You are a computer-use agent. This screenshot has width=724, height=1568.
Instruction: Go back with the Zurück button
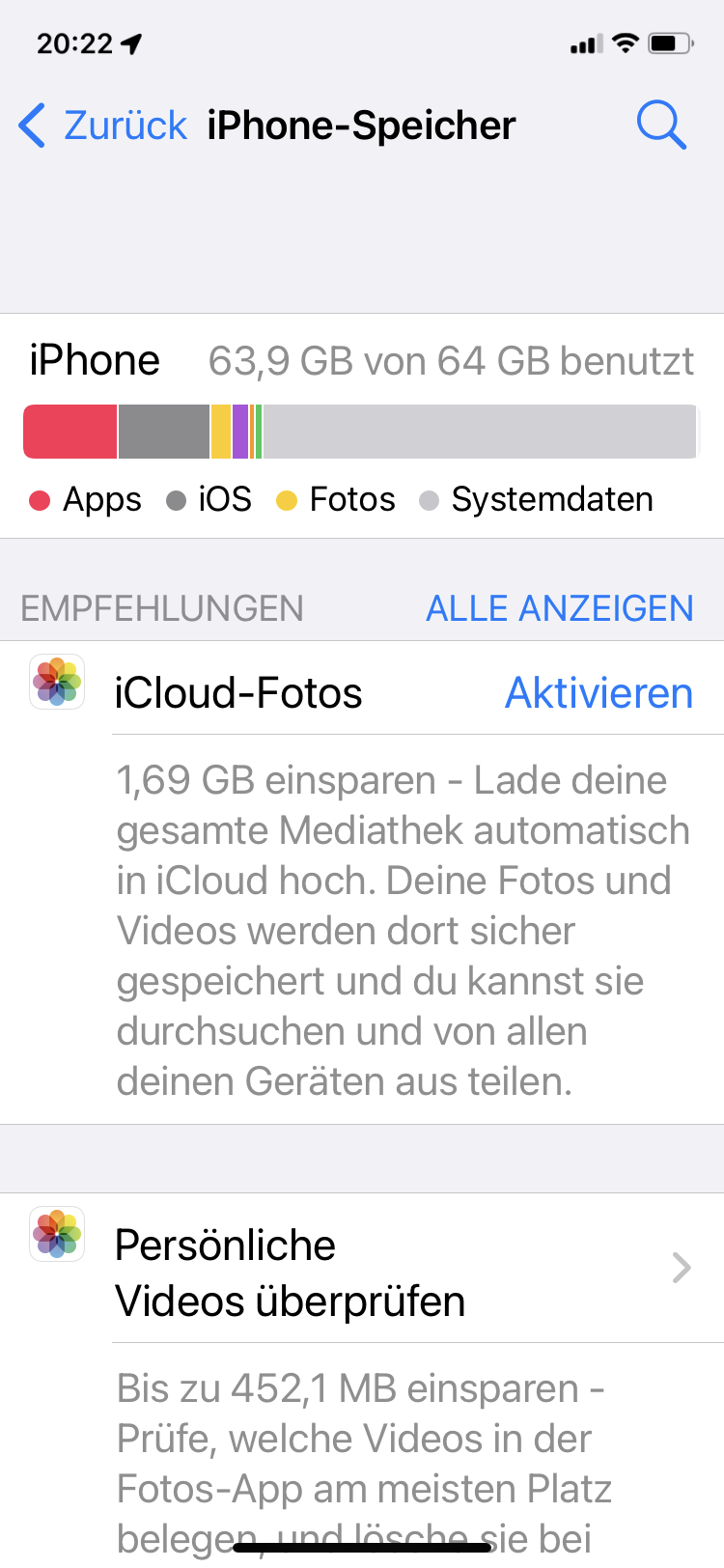[102, 126]
